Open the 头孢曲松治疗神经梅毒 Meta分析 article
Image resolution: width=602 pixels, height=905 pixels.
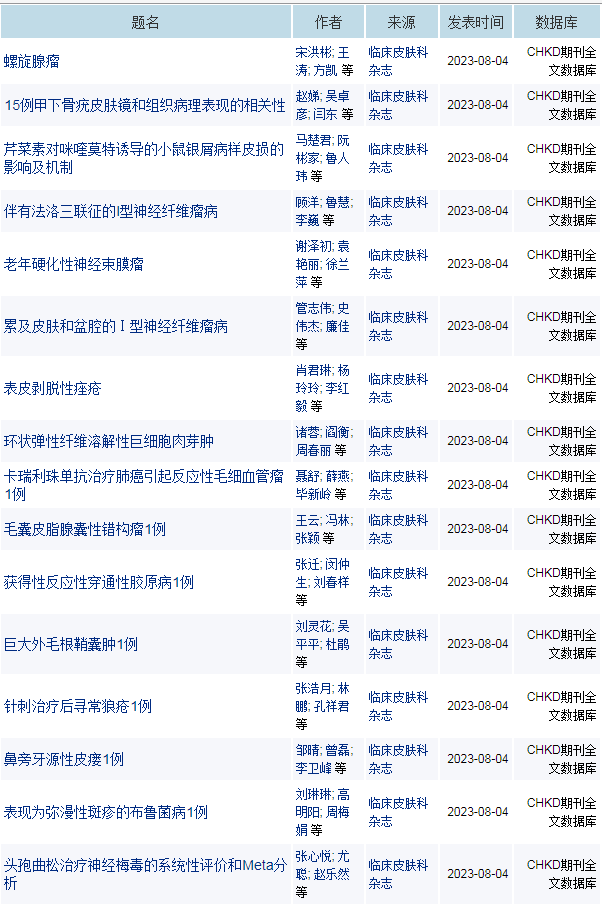click(x=144, y=865)
